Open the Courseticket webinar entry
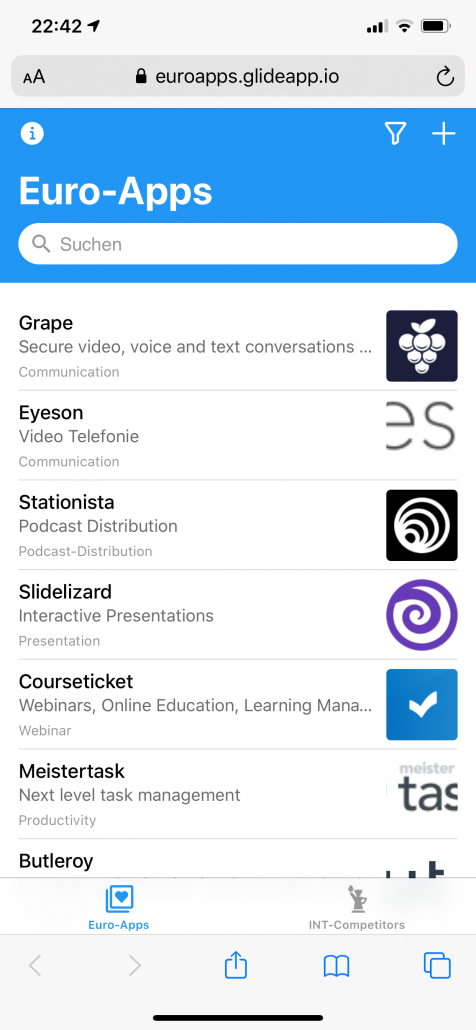Viewport: 476px width, 1030px height. tap(238, 705)
